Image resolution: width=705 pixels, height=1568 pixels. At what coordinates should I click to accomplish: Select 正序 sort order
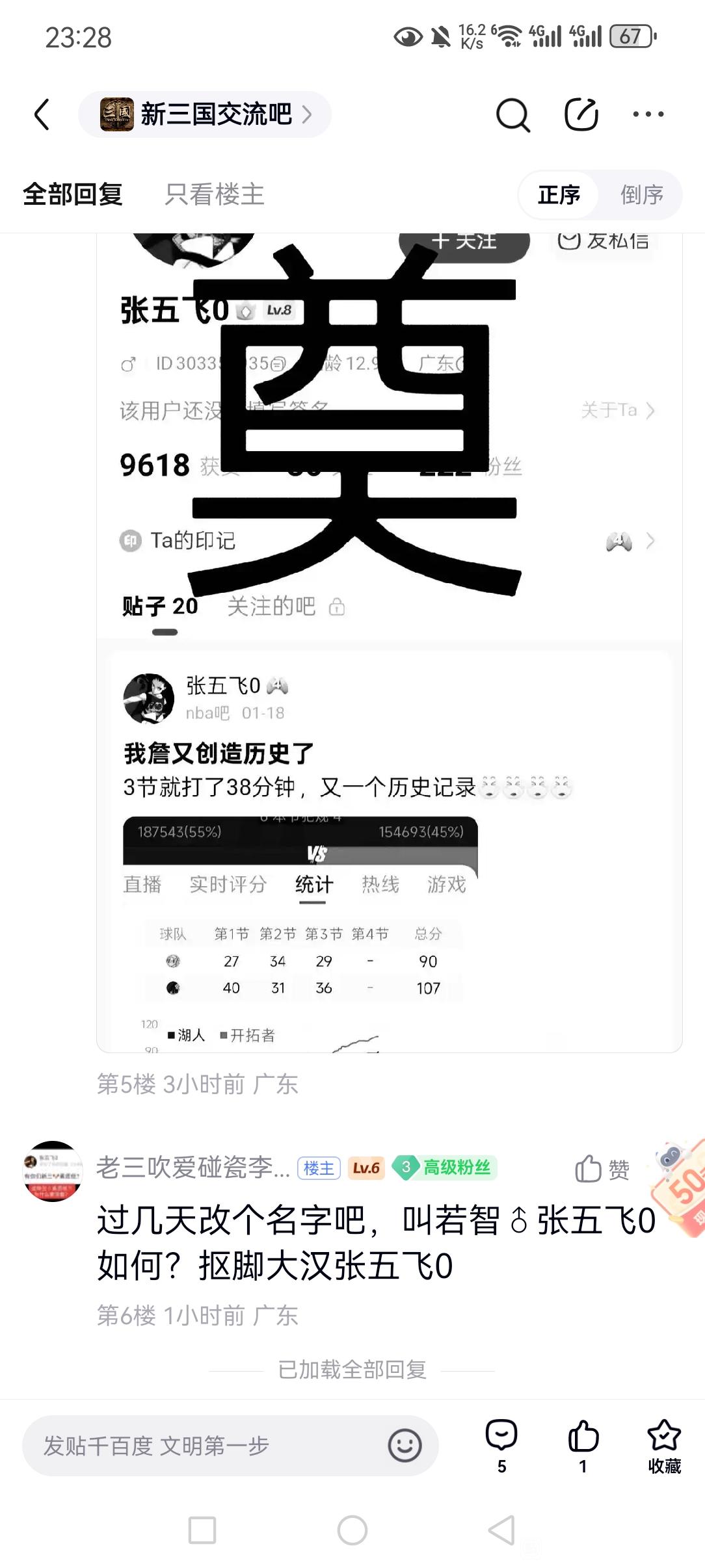559,194
